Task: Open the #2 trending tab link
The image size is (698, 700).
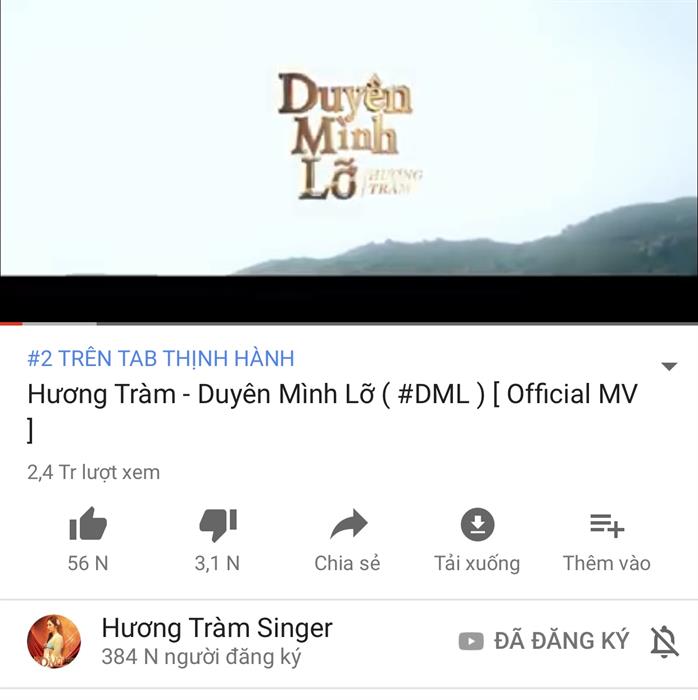Action: tap(161, 358)
